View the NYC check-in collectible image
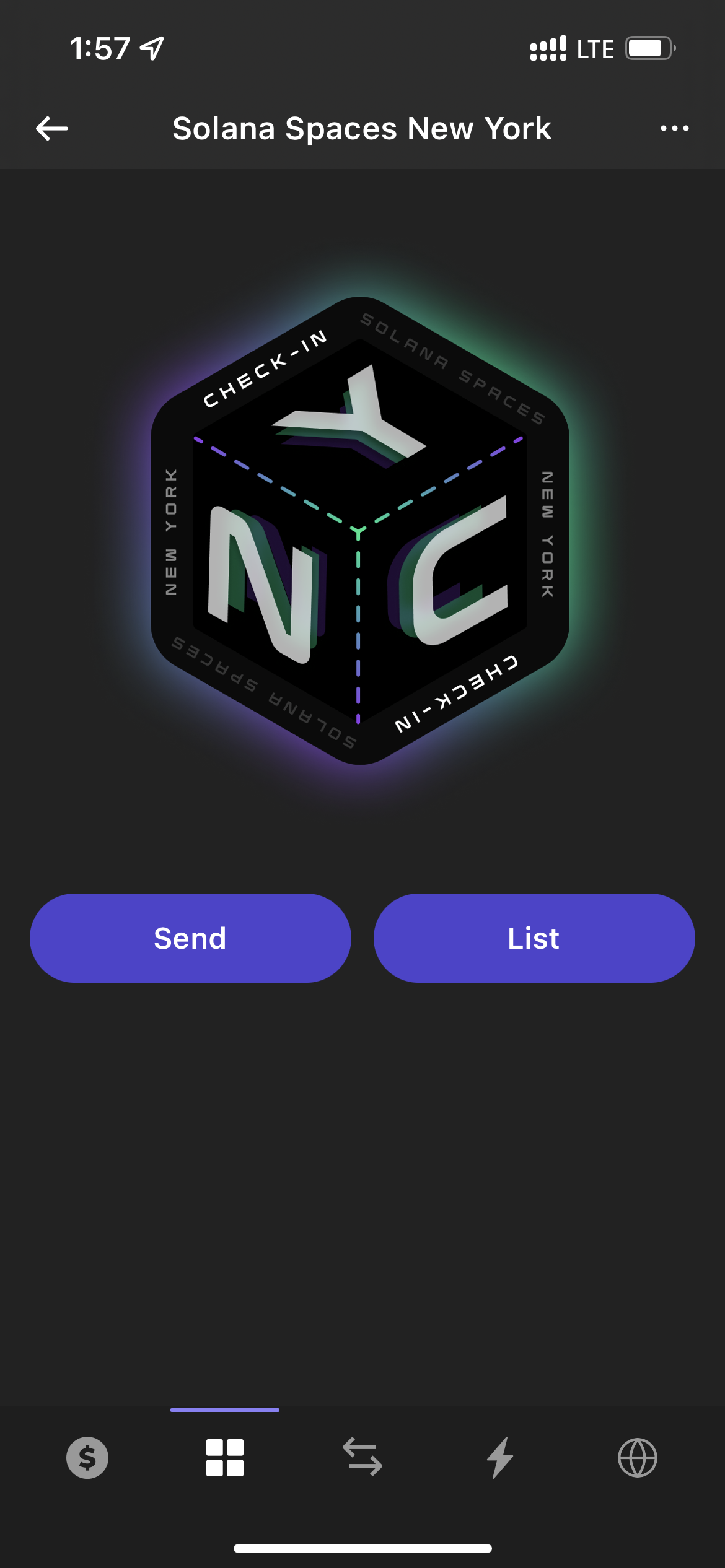Screen dimensions: 725x1568 coord(360,531)
